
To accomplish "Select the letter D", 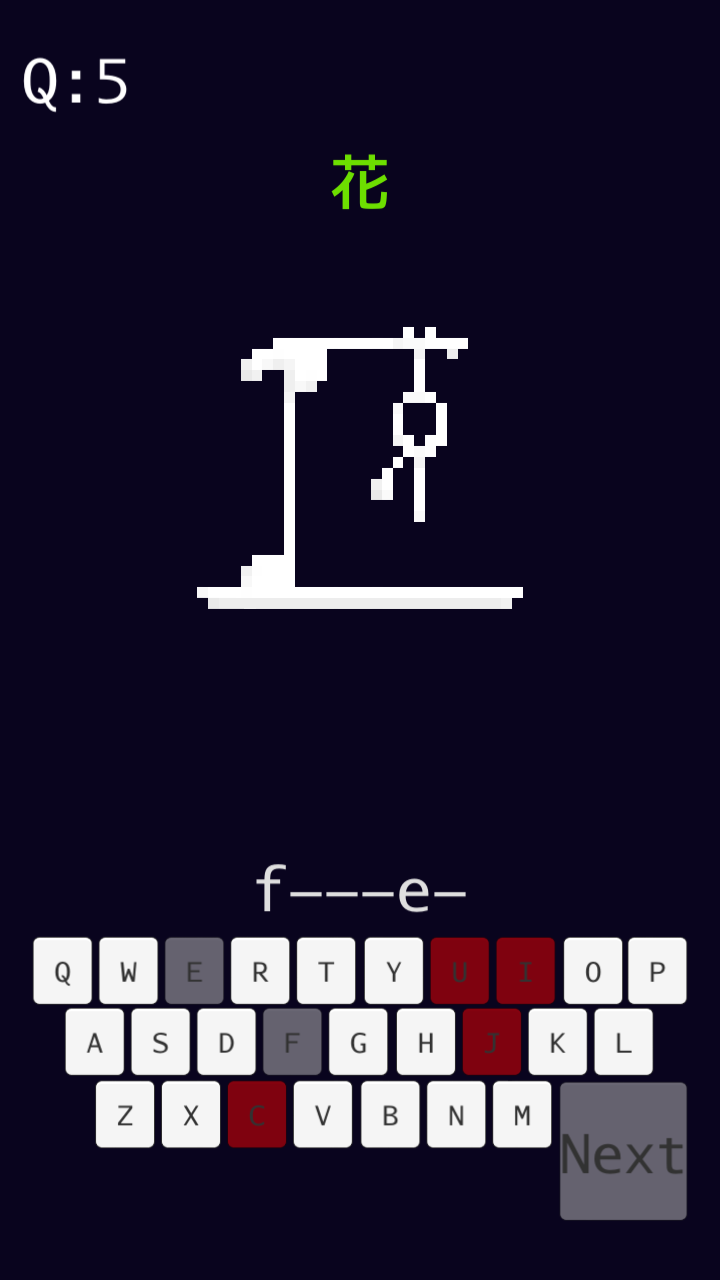I will click(x=227, y=1042).
